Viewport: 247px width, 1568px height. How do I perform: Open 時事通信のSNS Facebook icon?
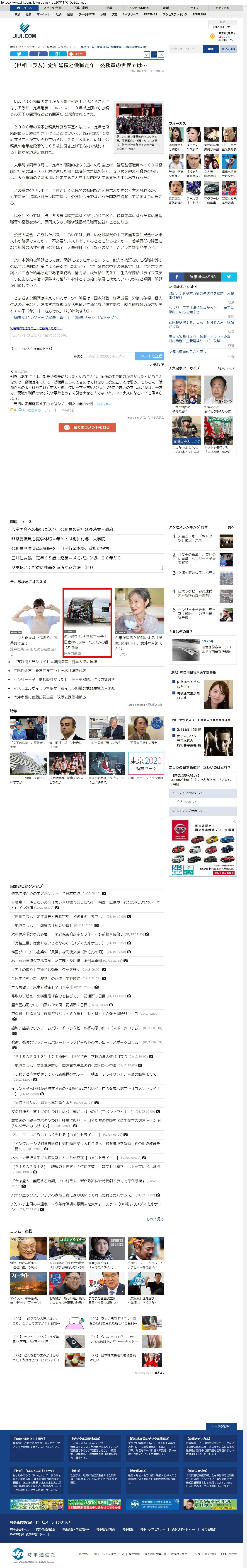(x=177, y=276)
